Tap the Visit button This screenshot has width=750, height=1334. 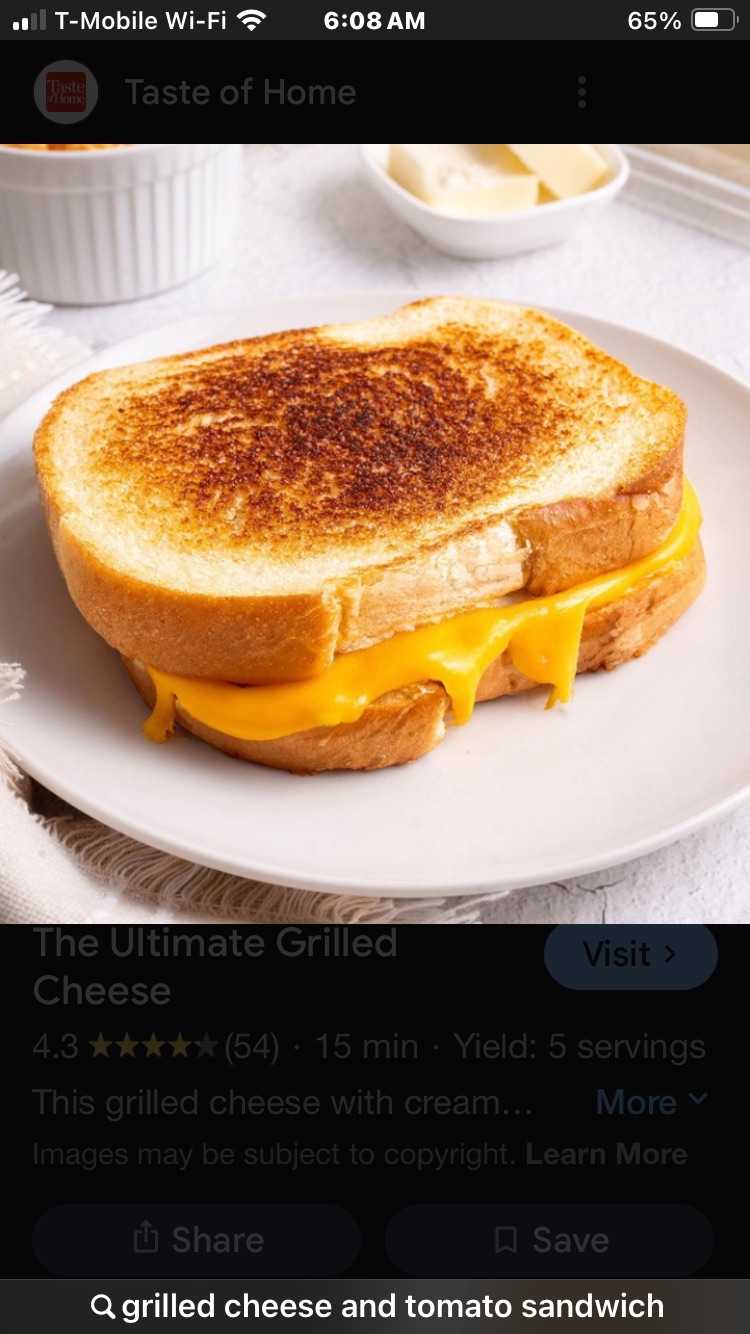pyautogui.click(x=630, y=955)
